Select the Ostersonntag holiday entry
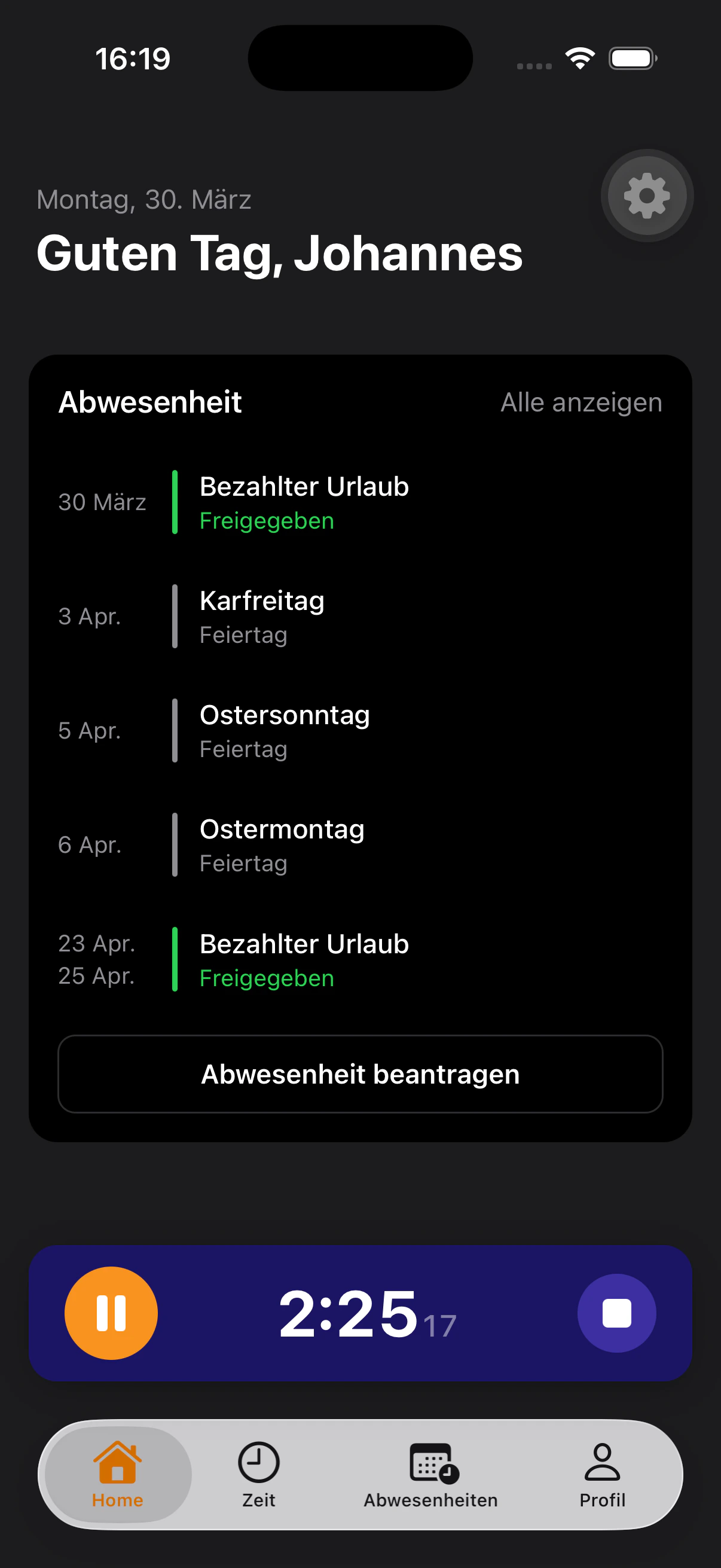Screen dimensions: 721x1568 click(x=285, y=731)
